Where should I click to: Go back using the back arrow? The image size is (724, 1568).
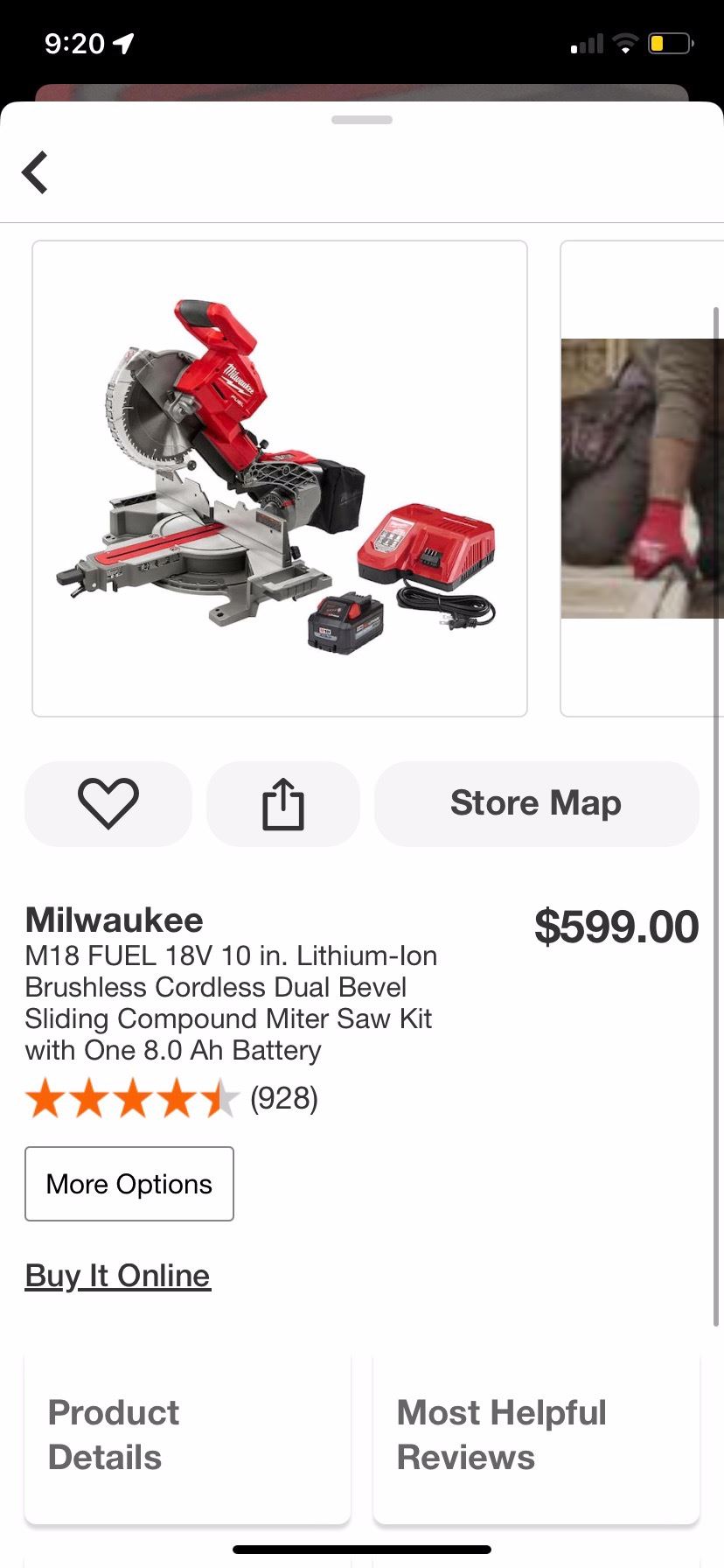point(35,172)
